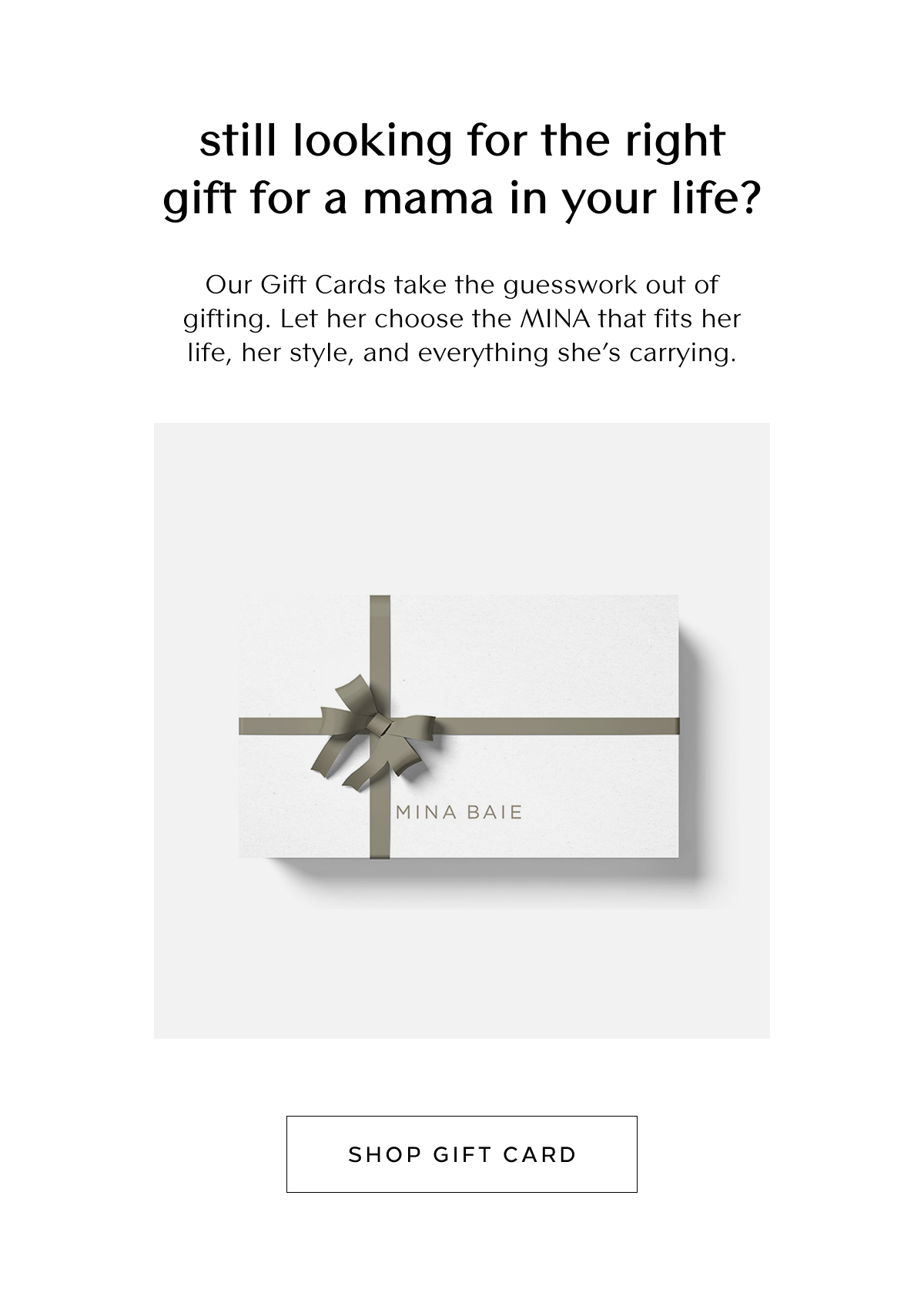Viewport: 924px width, 1316px height.
Task: Open the Mina Baie gift card image
Action: 462,730
